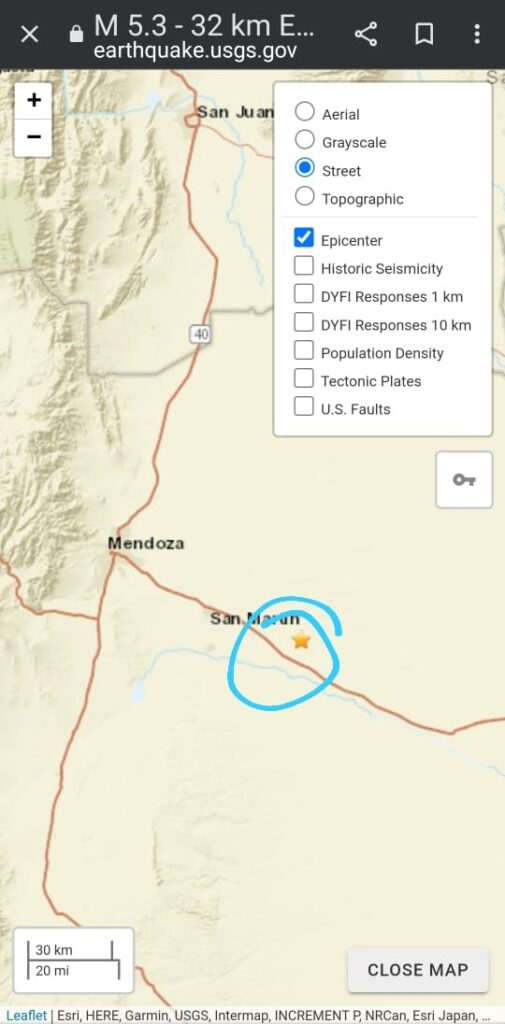Close the browser tab with the X
The width and height of the screenshot is (505, 1024).
click(29, 34)
